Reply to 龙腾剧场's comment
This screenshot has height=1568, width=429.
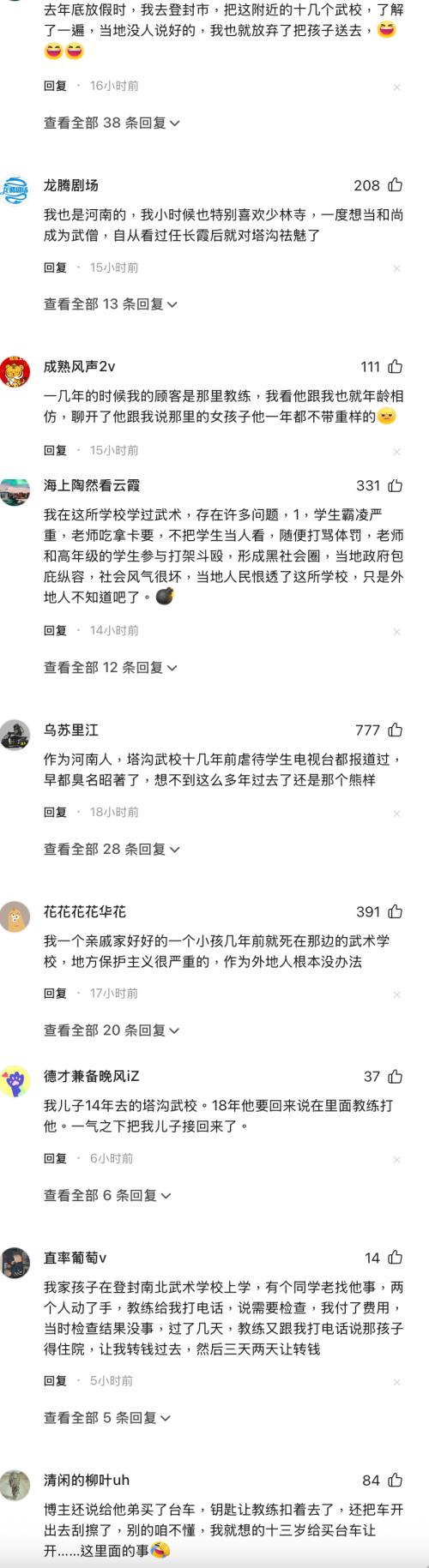coord(55,267)
